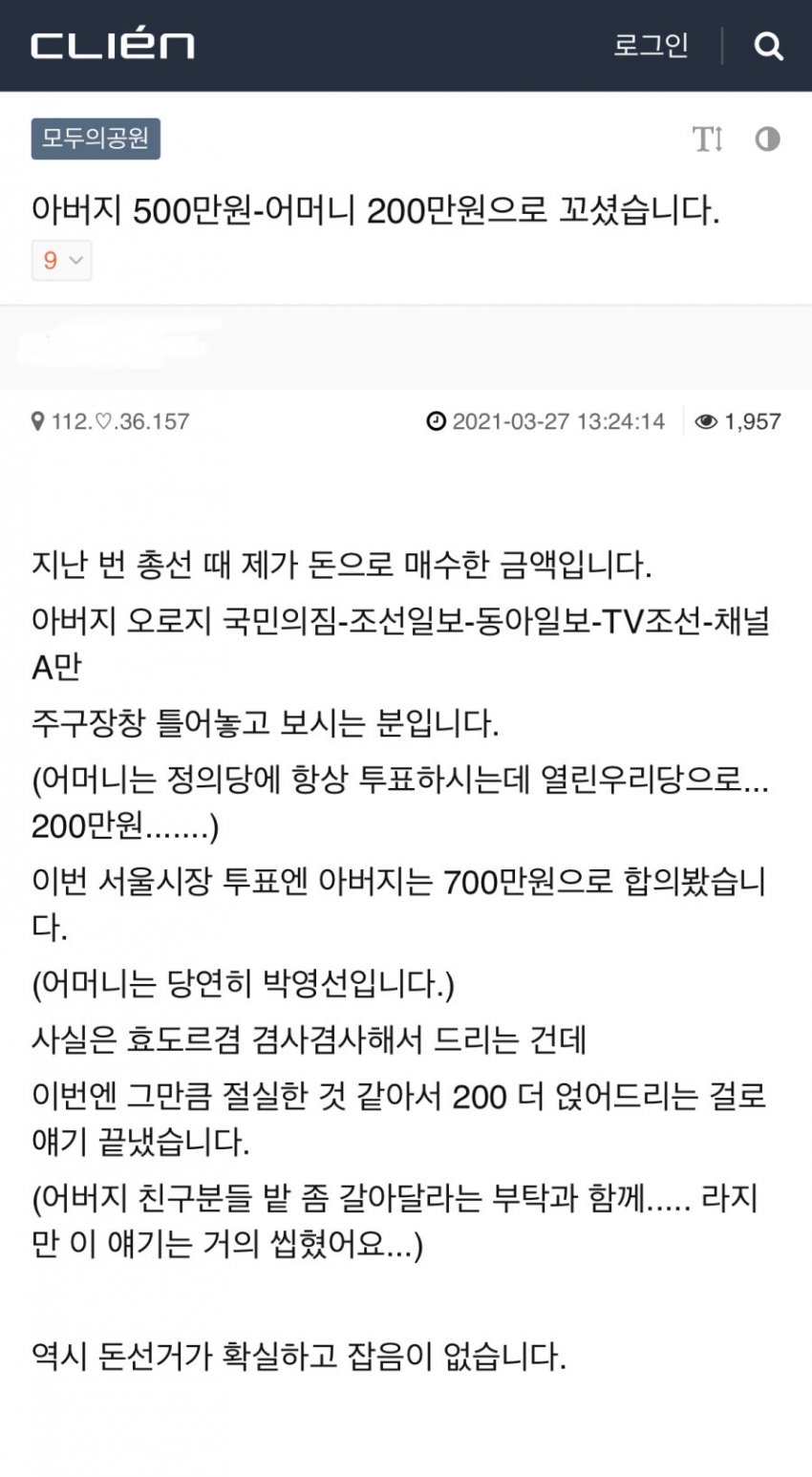The image size is (812, 1477).
Task: Toggle the dark mode contrast icon
Action: 767,139
